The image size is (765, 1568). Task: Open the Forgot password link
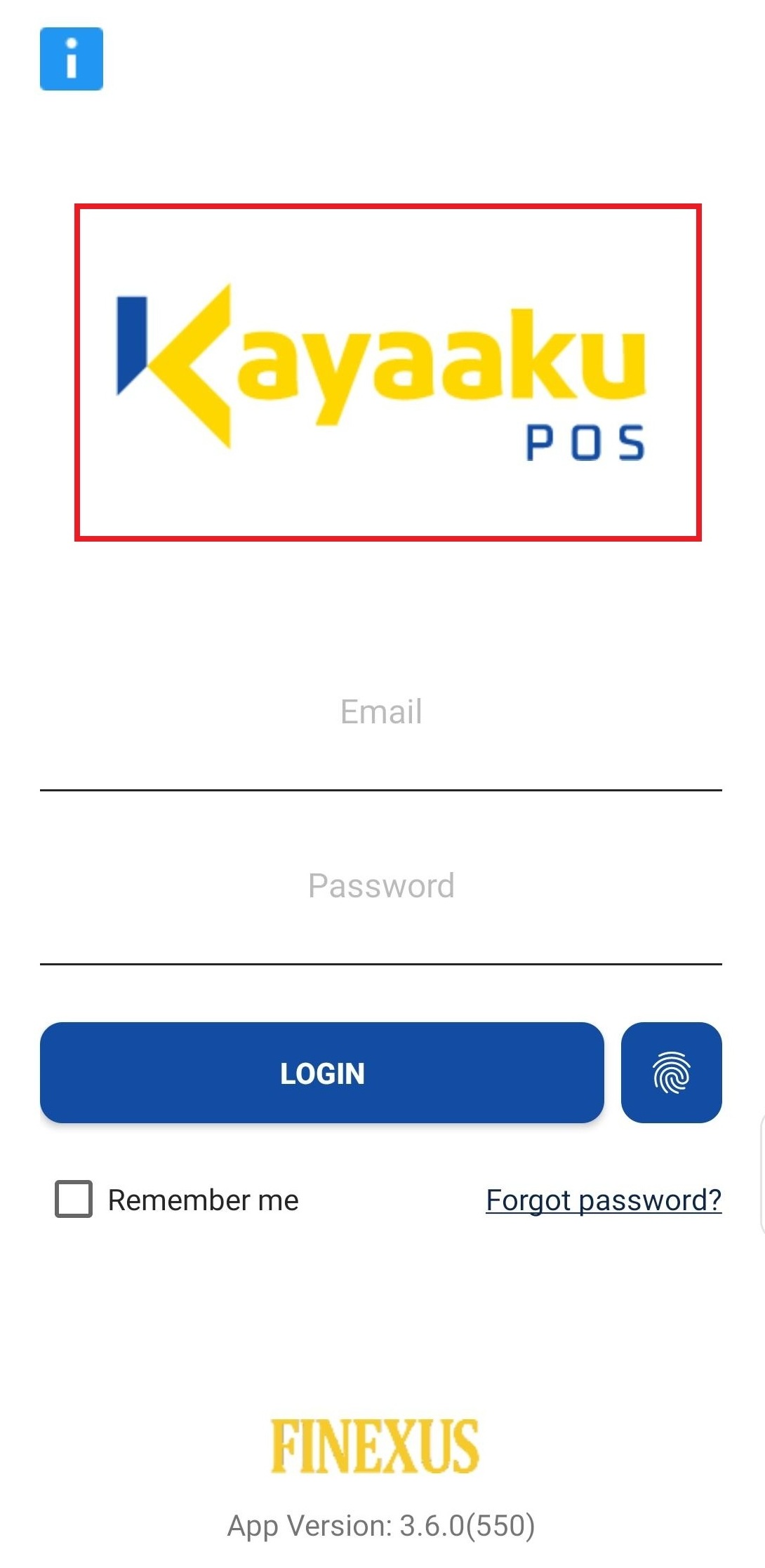[x=604, y=1200]
